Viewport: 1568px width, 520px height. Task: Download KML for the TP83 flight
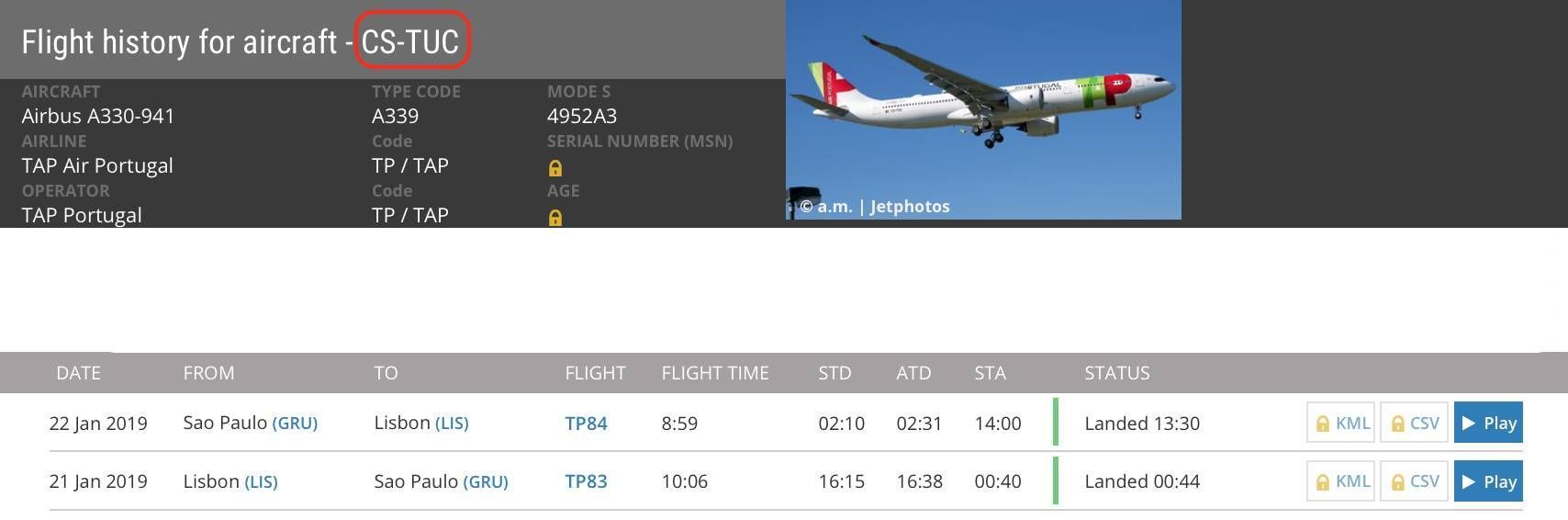point(1340,481)
